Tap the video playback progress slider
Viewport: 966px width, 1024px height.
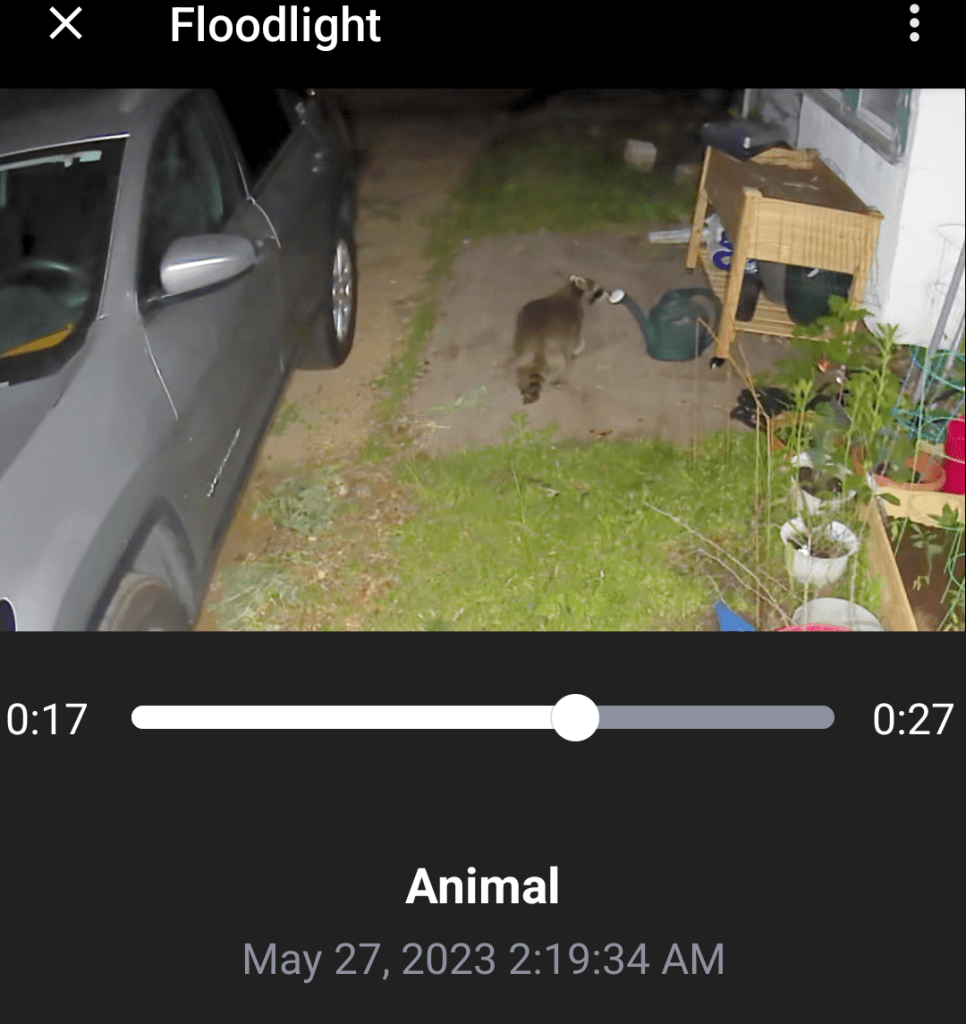coord(483,718)
